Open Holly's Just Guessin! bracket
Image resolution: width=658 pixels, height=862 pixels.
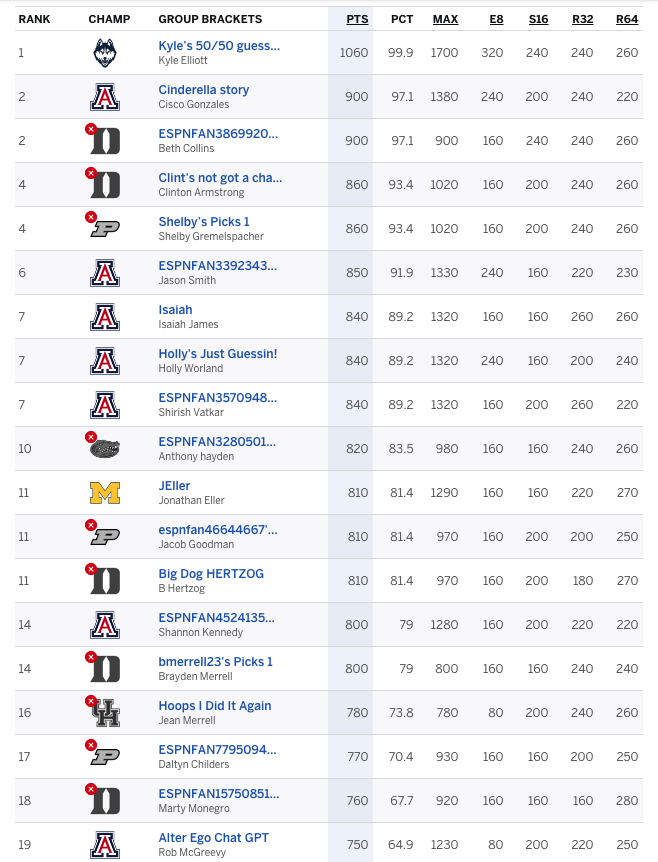pos(218,354)
